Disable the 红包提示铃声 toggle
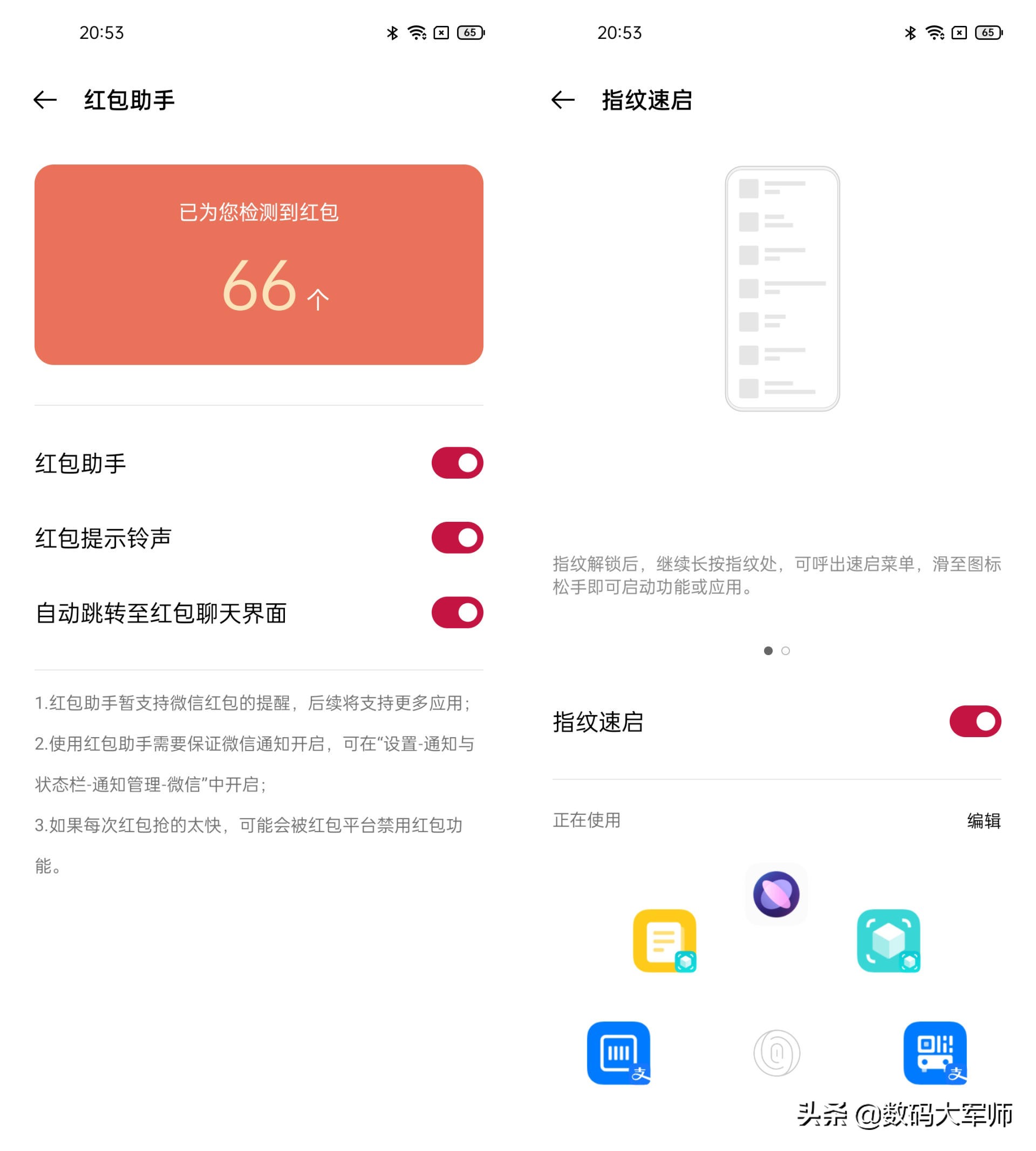Viewport: 1036px width, 1151px height. [457, 537]
